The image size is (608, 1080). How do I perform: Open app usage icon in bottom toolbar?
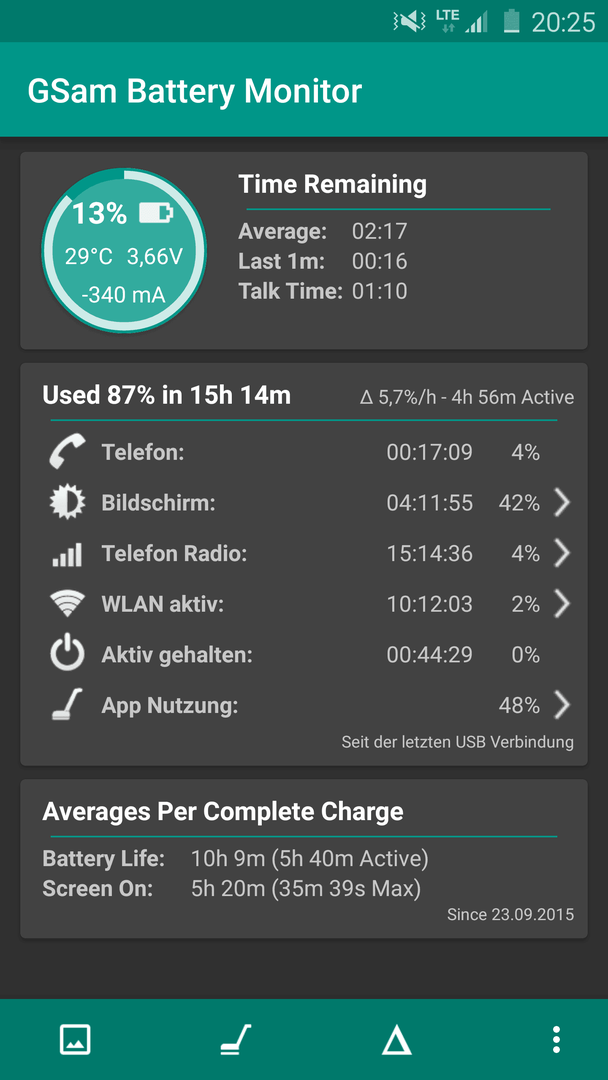tap(235, 1039)
